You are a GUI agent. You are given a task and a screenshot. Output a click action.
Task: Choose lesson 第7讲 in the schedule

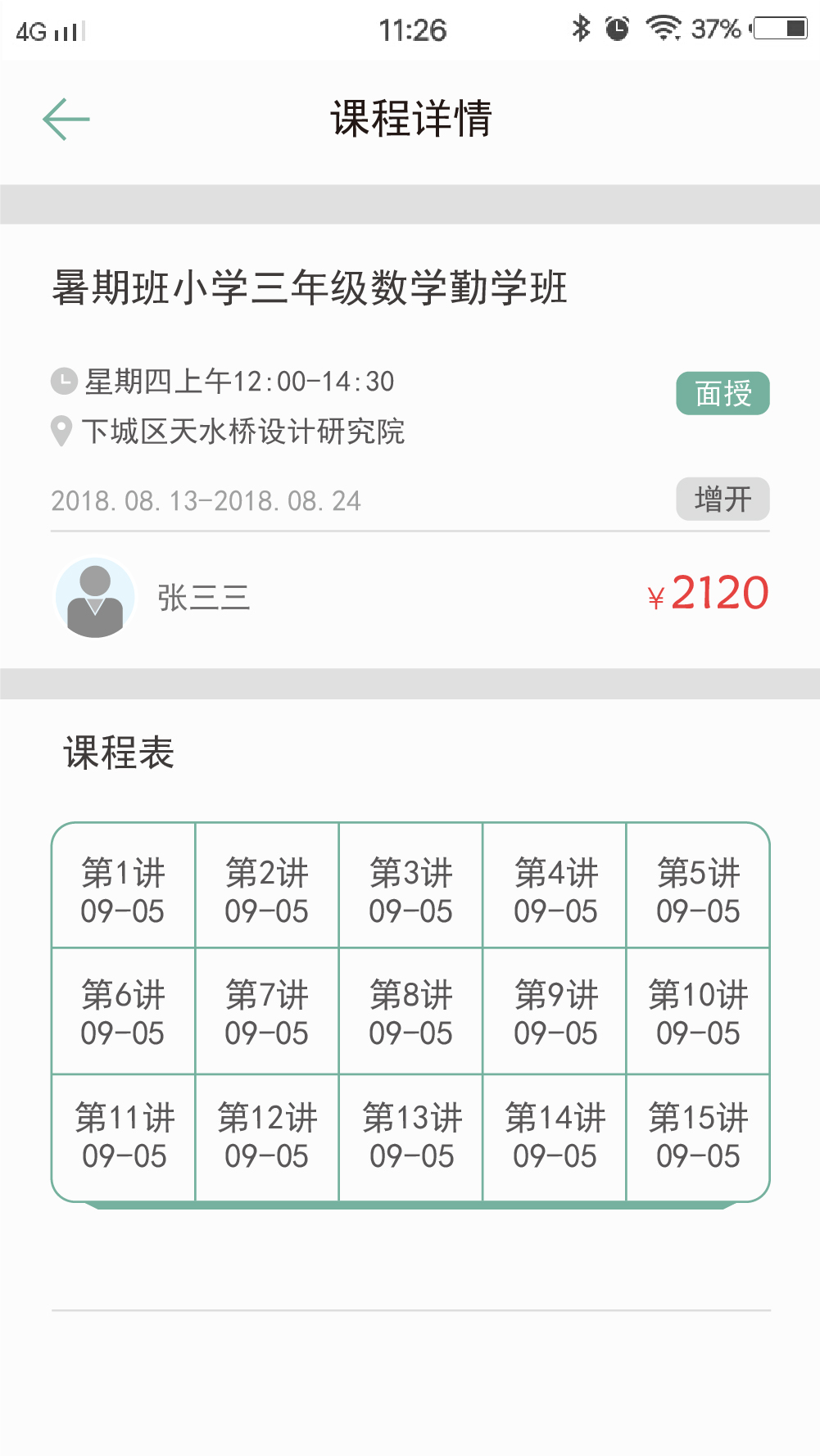tap(267, 1011)
